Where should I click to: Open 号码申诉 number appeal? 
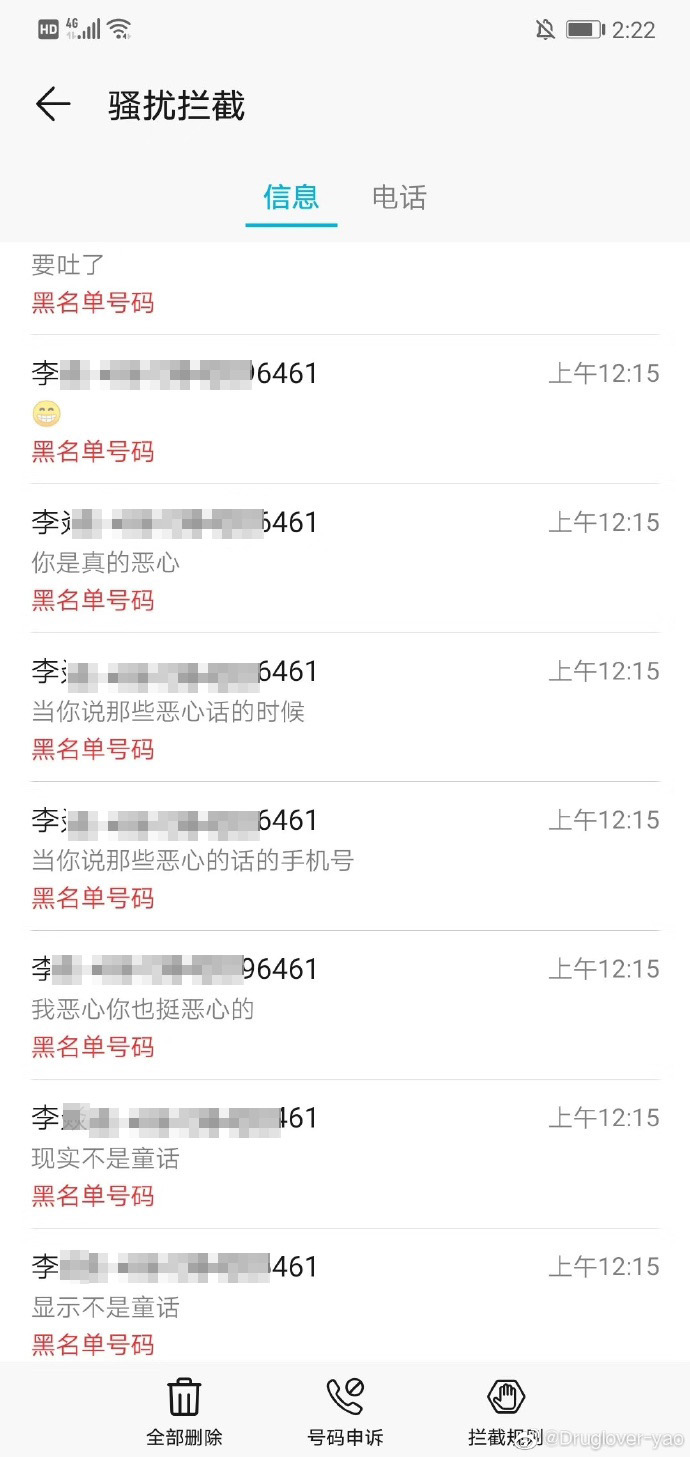click(345, 1410)
